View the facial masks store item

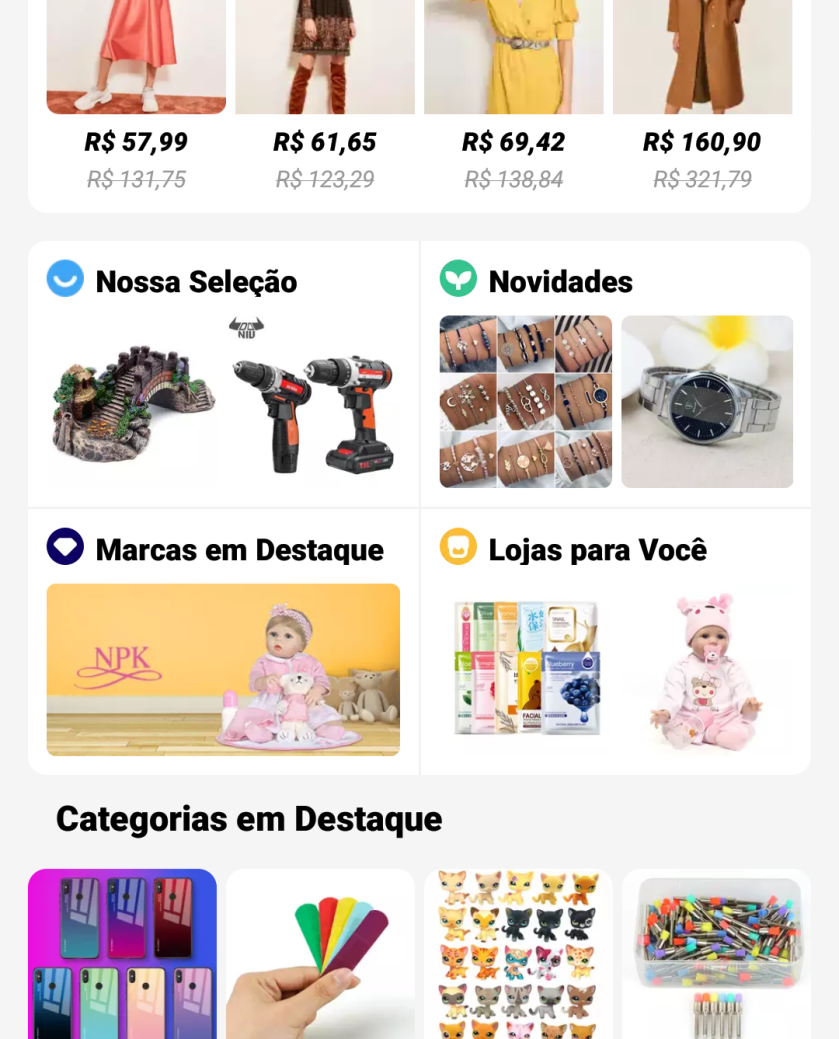[x=527, y=668]
